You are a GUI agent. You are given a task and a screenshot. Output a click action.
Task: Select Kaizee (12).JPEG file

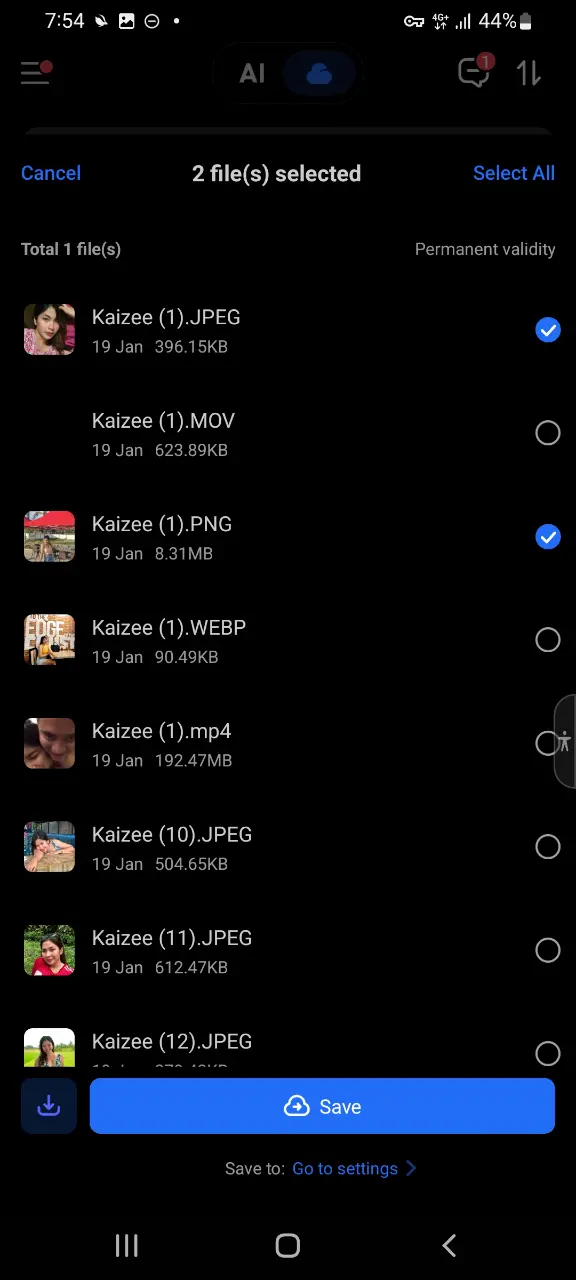(x=548, y=1053)
